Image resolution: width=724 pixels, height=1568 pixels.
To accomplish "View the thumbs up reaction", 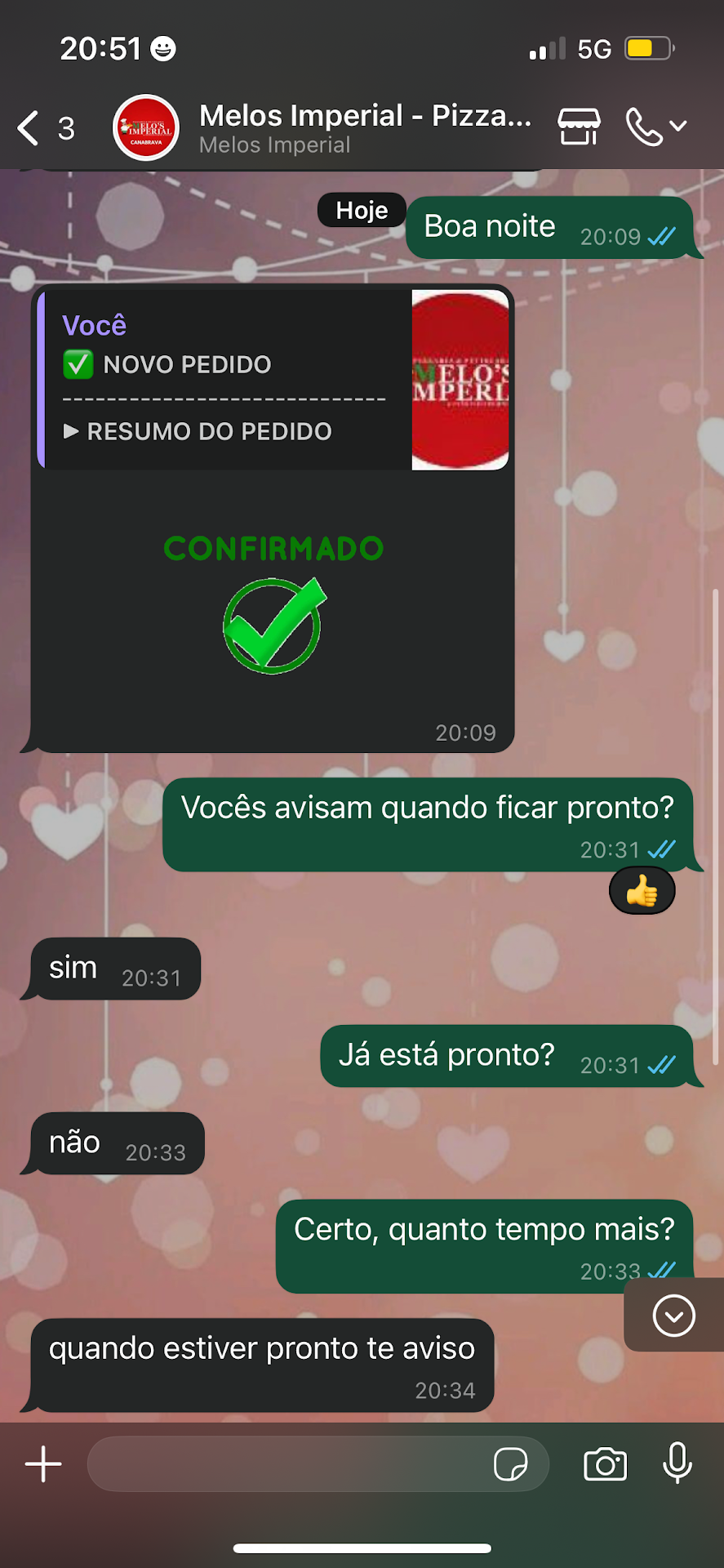I will (642, 892).
